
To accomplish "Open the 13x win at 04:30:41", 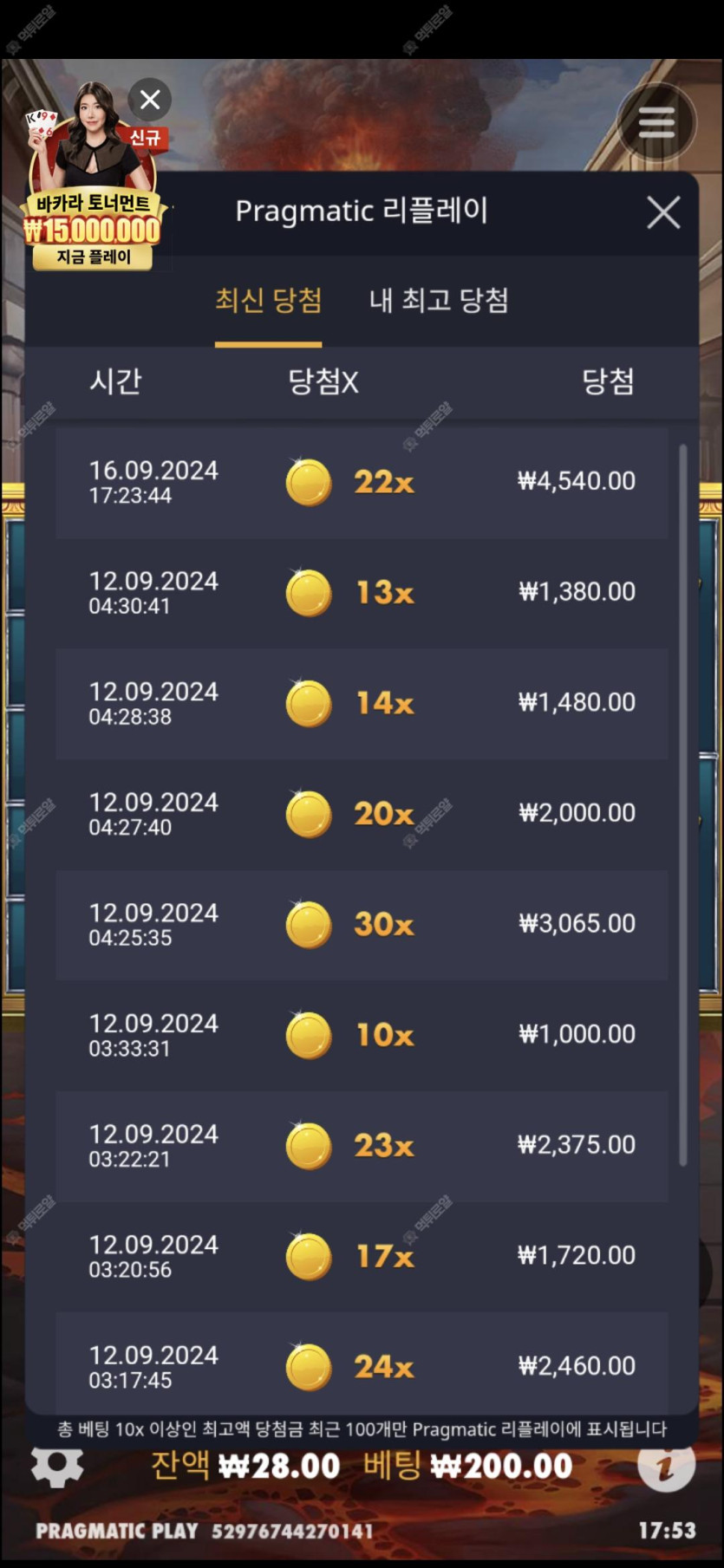I will (x=362, y=593).
